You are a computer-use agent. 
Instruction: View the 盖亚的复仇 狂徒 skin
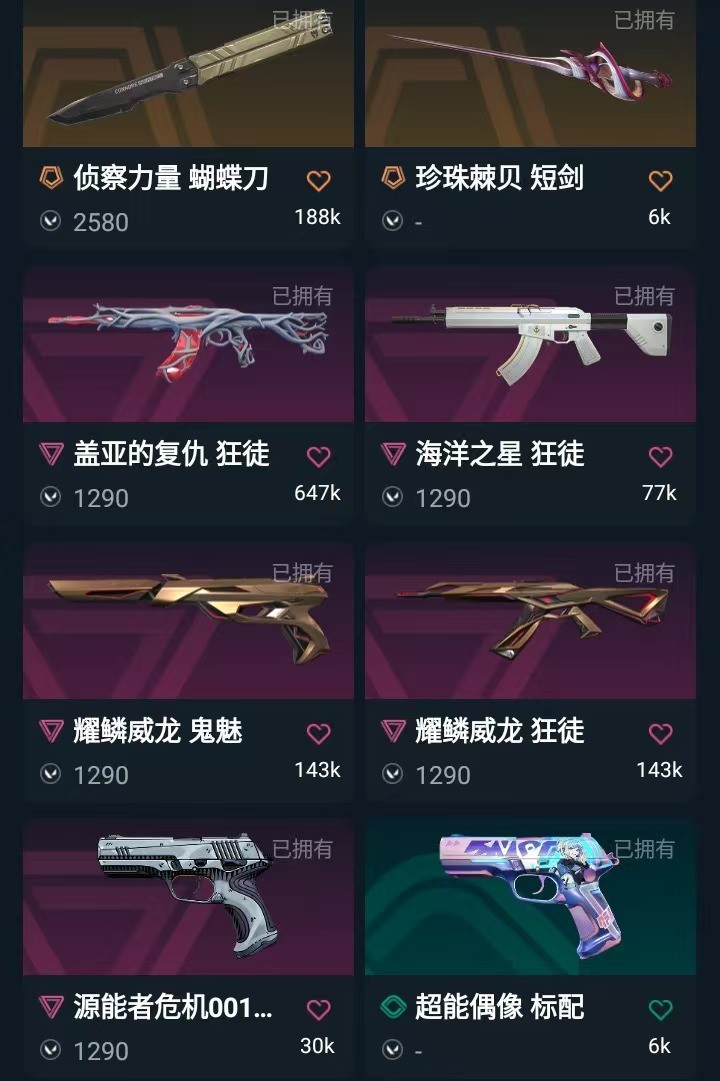[188, 345]
